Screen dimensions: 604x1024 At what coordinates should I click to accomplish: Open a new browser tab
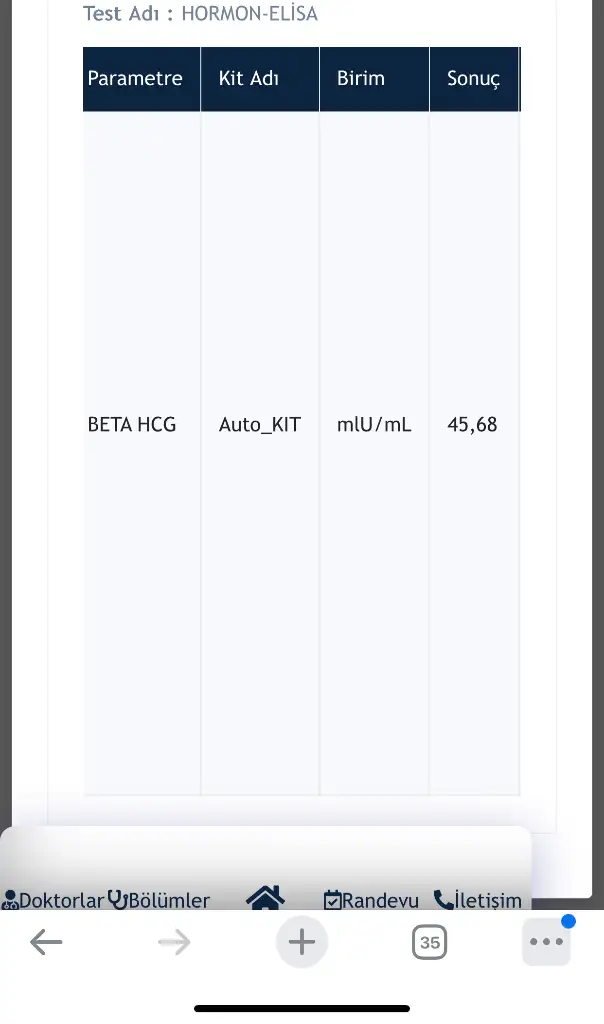tap(301, 942)
